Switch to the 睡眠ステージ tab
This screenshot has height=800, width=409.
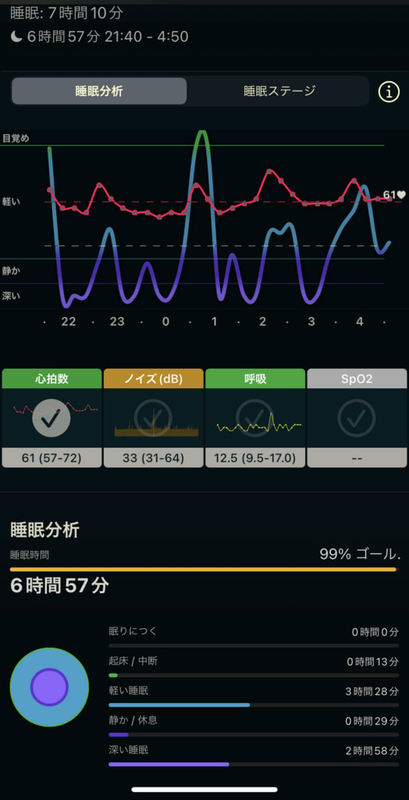click(x=279, y=91)
